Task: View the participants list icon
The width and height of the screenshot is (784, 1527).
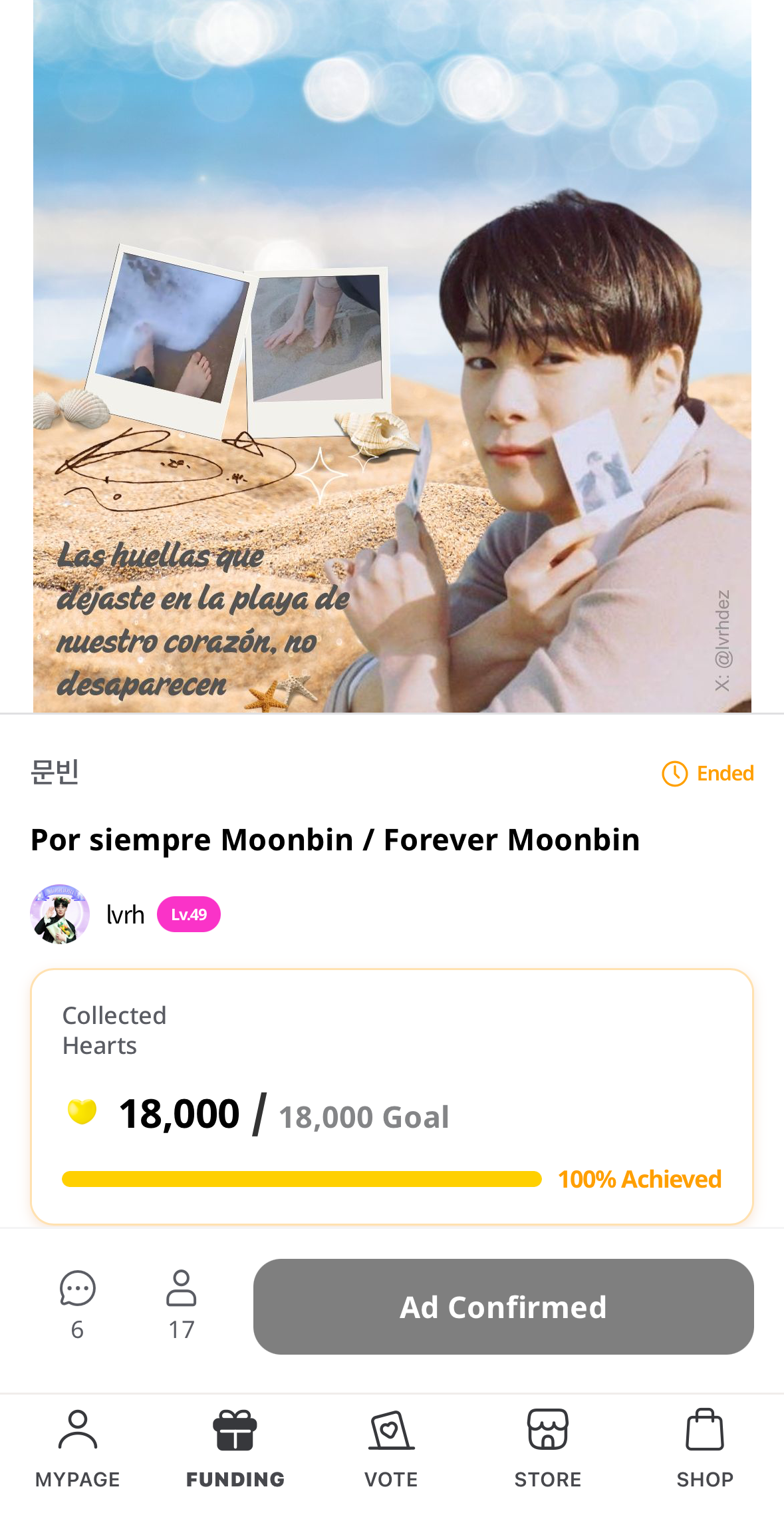Action: pyautogui.click(x=181, y=1289)
